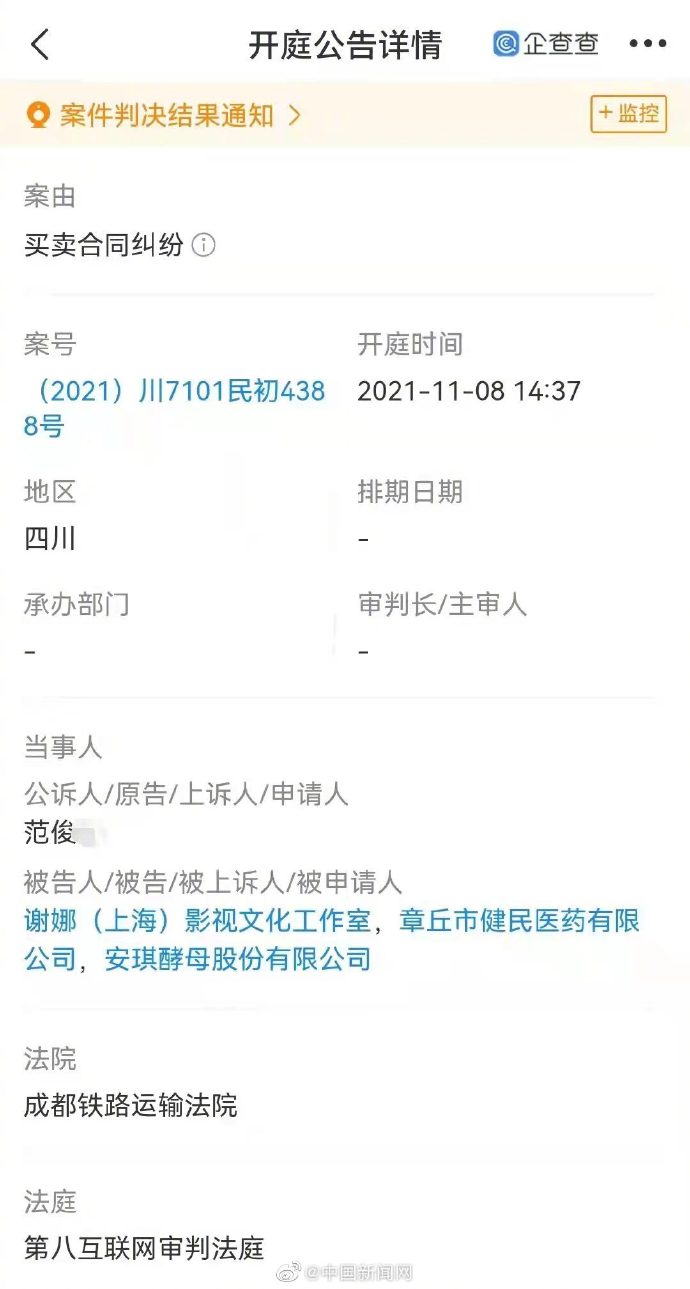Open the three-dot overflow menu
This screenshot has height=1289, width=690.
pyautogui.click(x=647, y=44)
